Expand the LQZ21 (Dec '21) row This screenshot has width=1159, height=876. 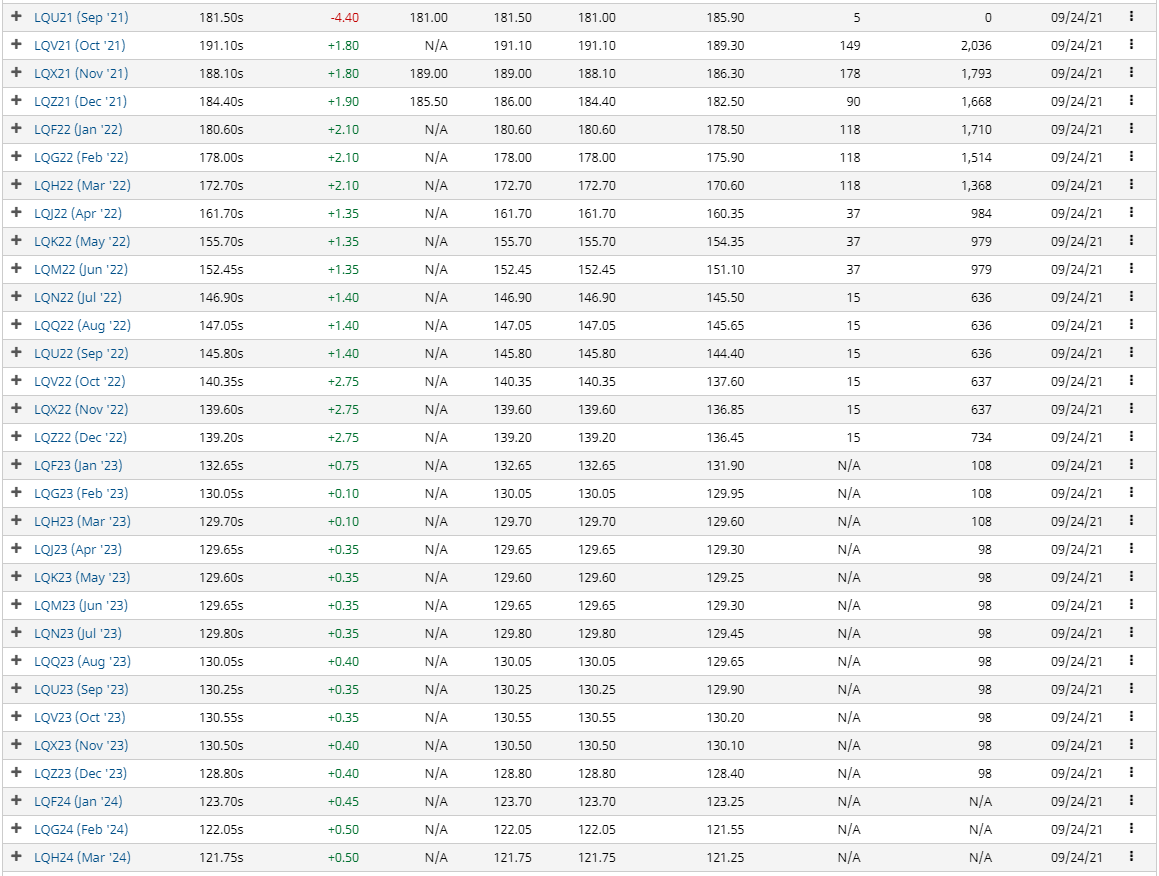click(x=16, y=101)
